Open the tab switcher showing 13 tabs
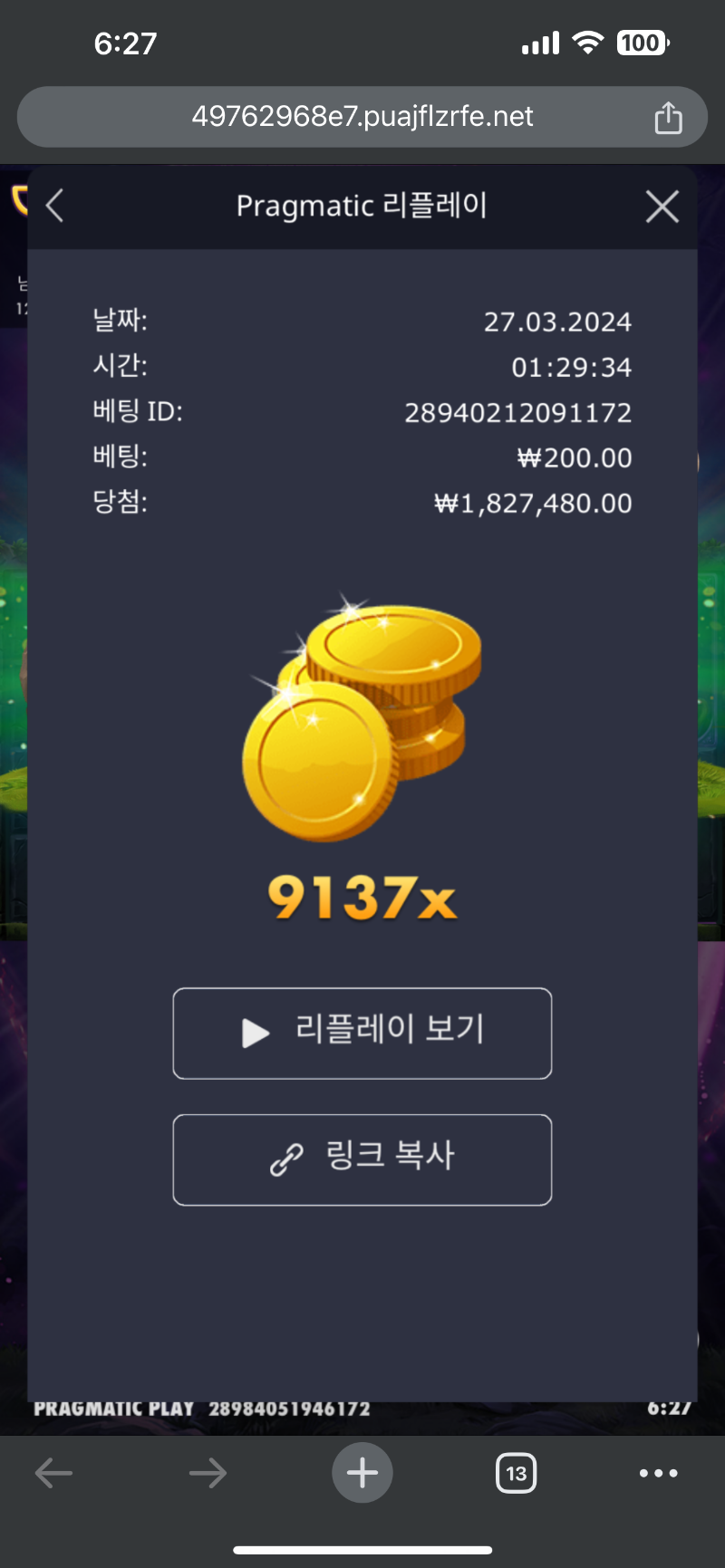The height and width of the screenshot is (1568, 725). (517, 1473)
